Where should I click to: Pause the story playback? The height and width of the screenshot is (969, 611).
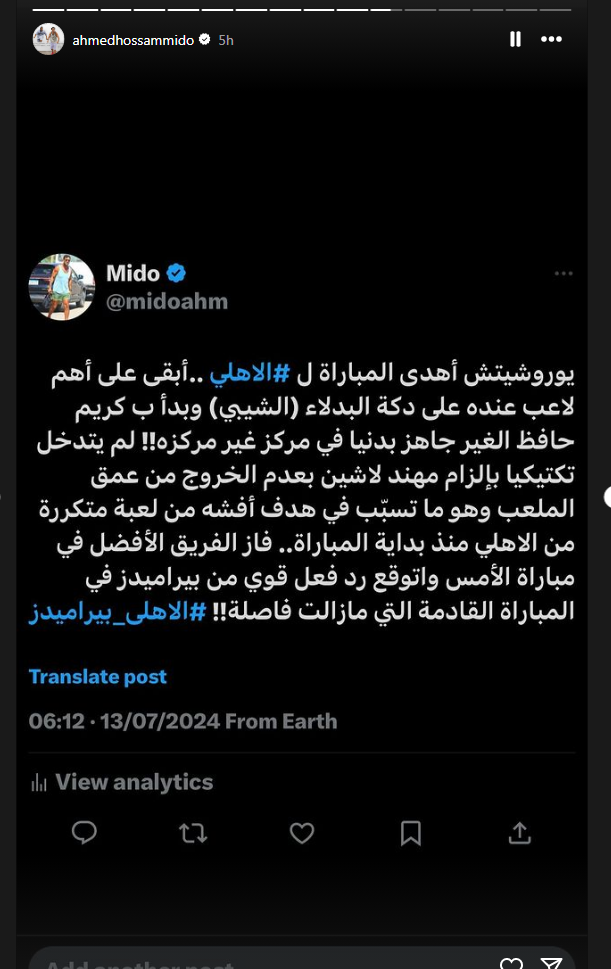[x=515, y=40]
